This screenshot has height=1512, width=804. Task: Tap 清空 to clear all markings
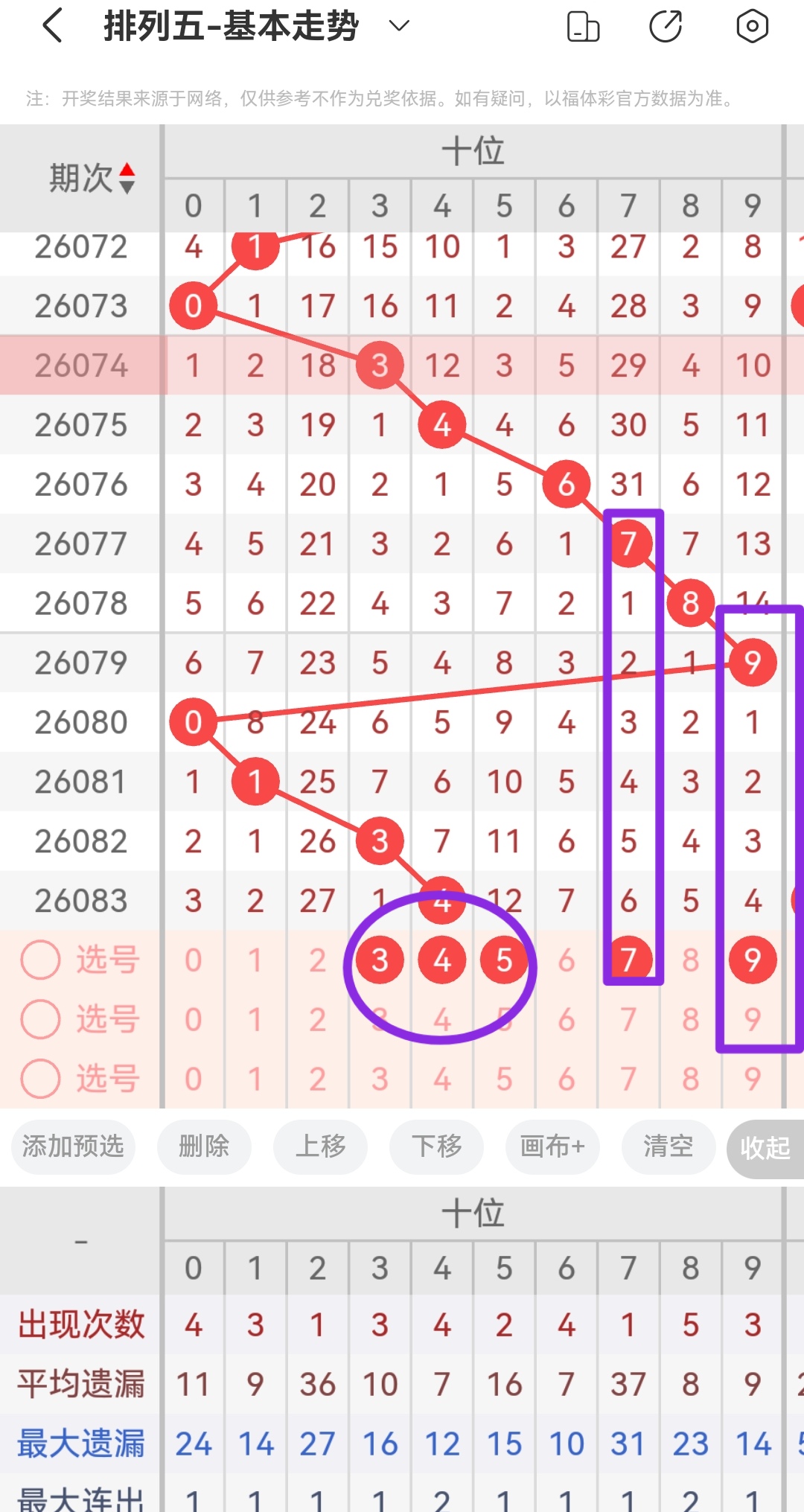click(x=668, y=1147)
